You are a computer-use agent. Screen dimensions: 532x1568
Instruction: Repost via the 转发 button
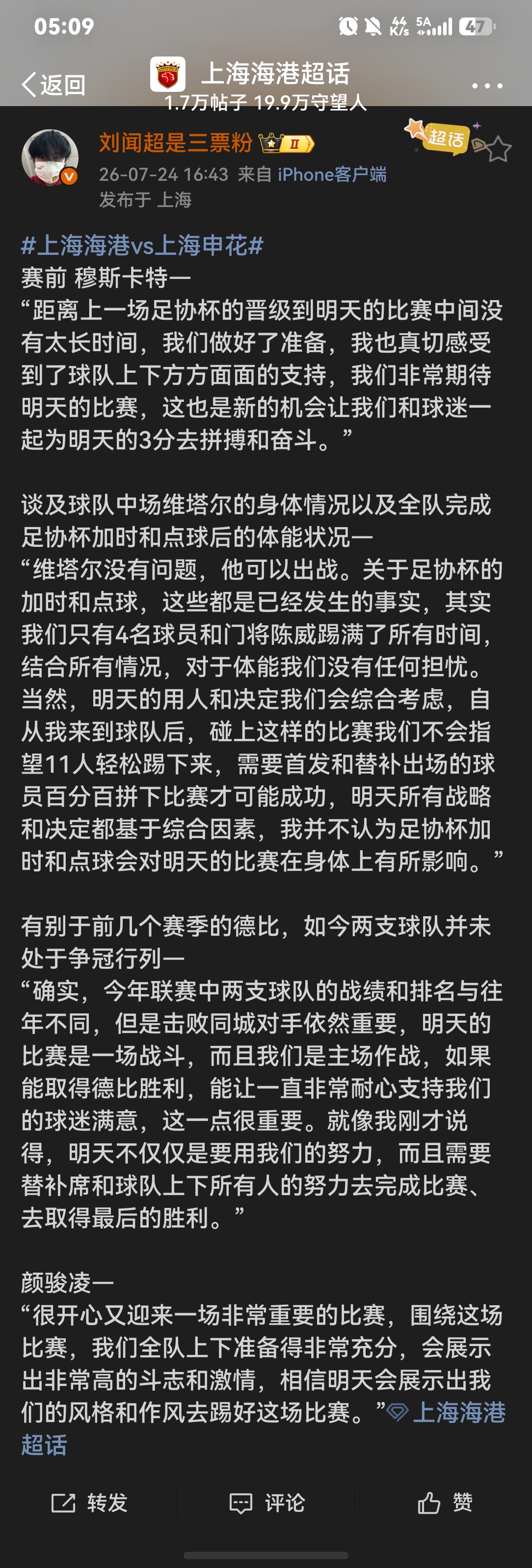coord(89,1503)
